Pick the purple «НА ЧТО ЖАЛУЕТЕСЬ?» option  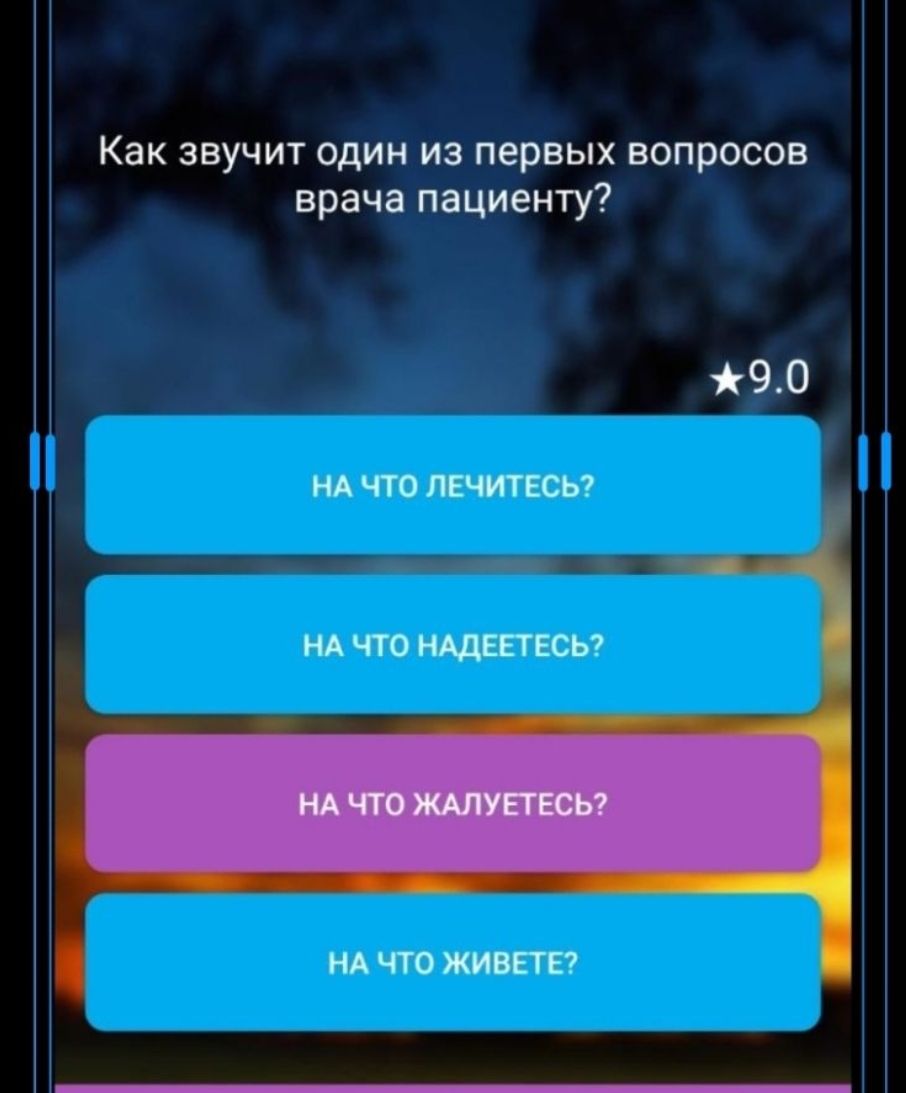pyautogui.click(x=452, y=804)
